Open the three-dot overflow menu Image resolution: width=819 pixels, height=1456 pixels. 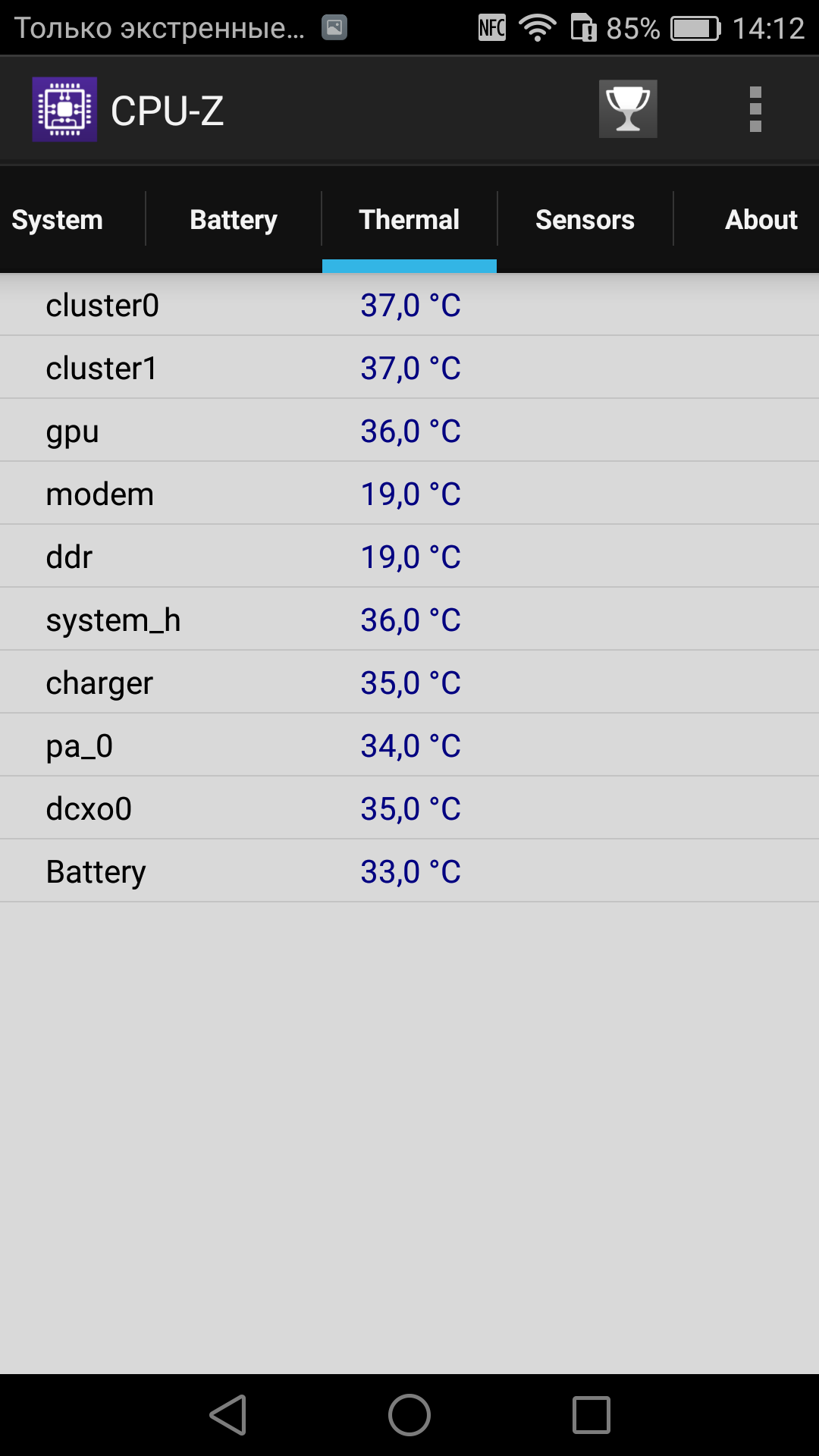coord(755,109)
